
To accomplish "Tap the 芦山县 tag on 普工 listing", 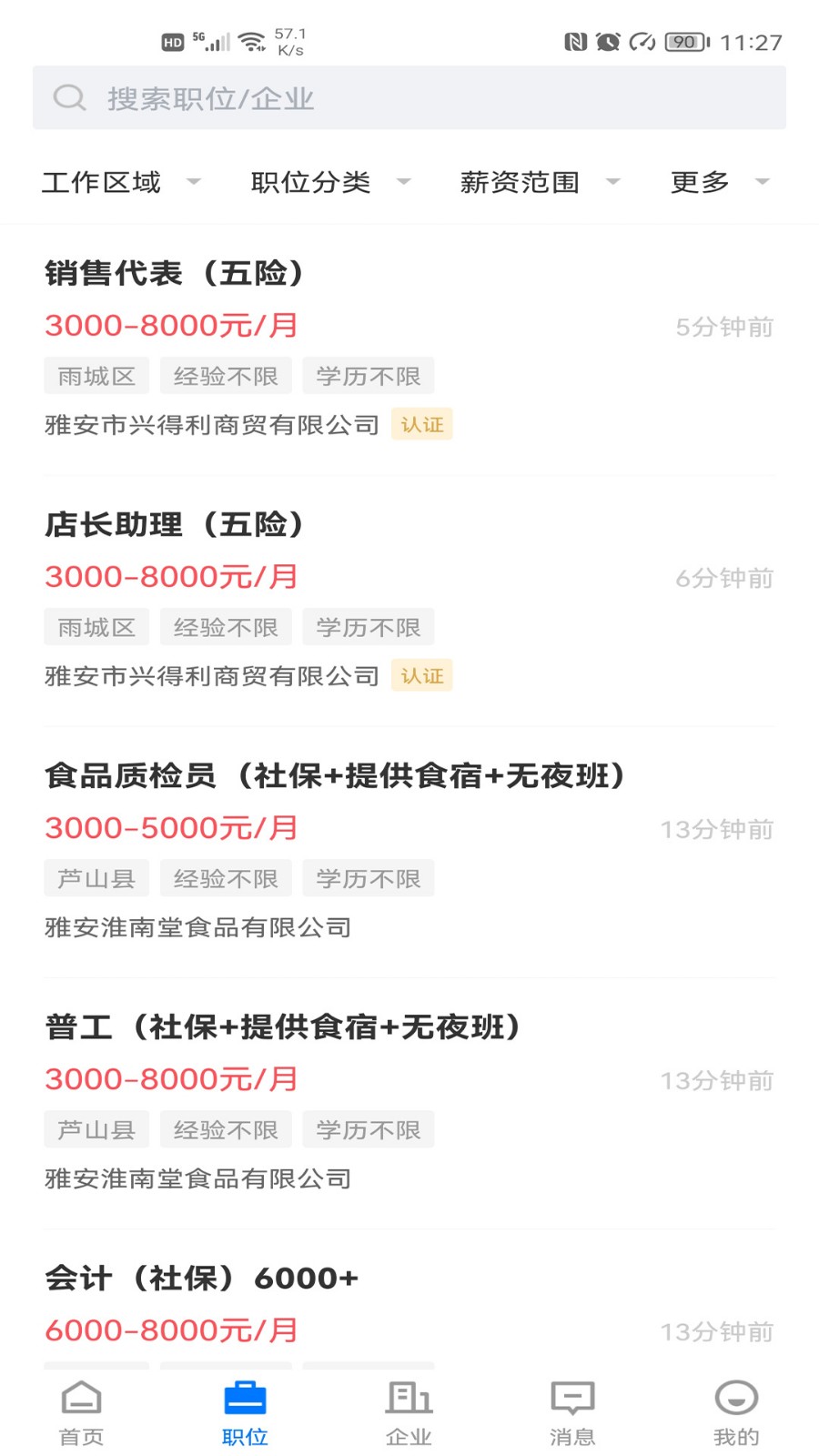I will (x=96, y=1128).
